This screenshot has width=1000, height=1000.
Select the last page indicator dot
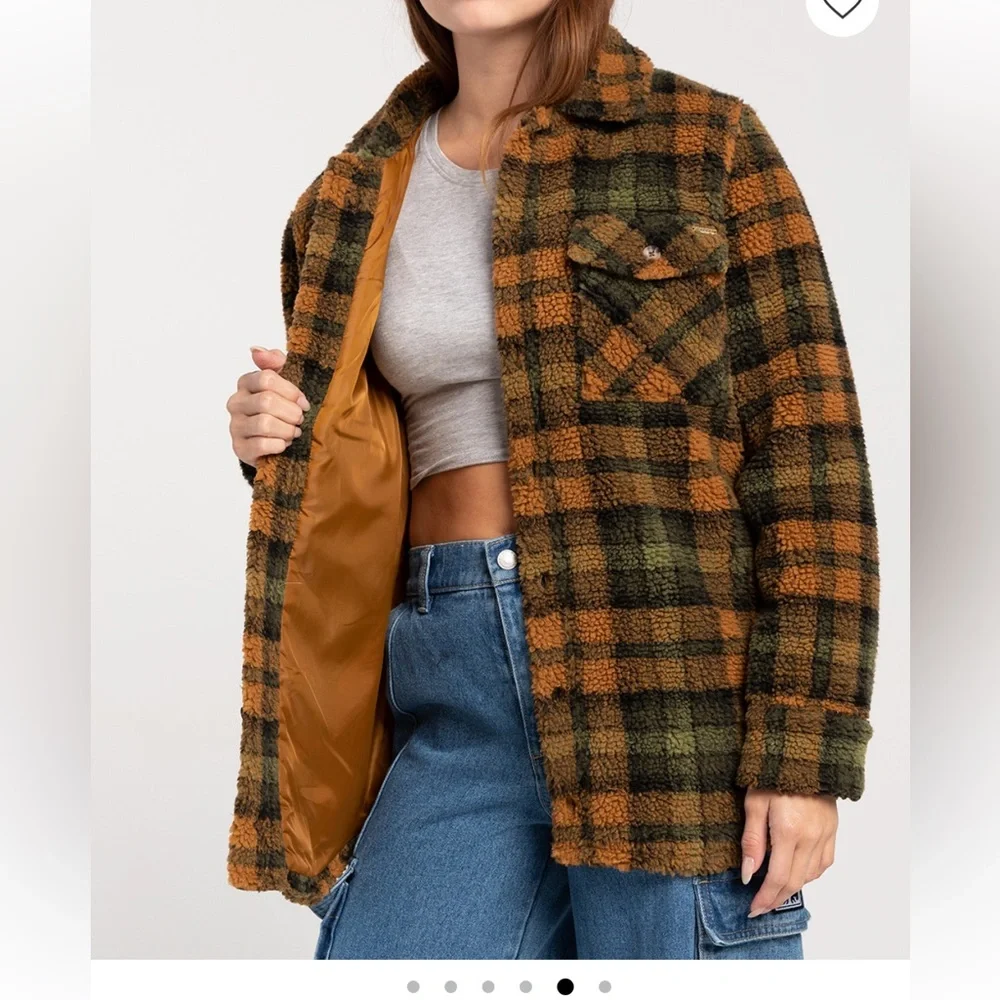604,986
